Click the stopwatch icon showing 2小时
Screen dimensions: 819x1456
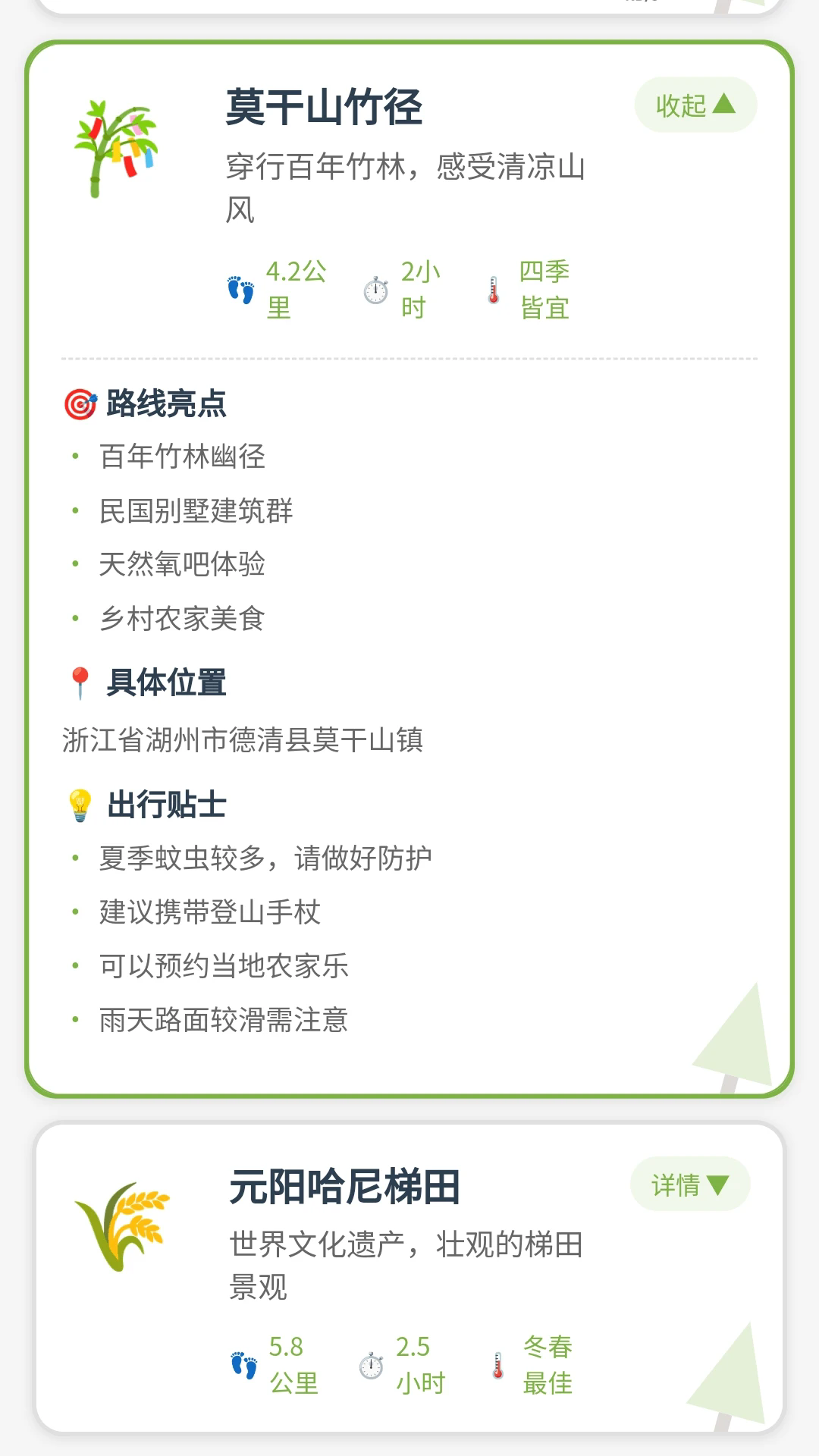click(x=373, y=288)
